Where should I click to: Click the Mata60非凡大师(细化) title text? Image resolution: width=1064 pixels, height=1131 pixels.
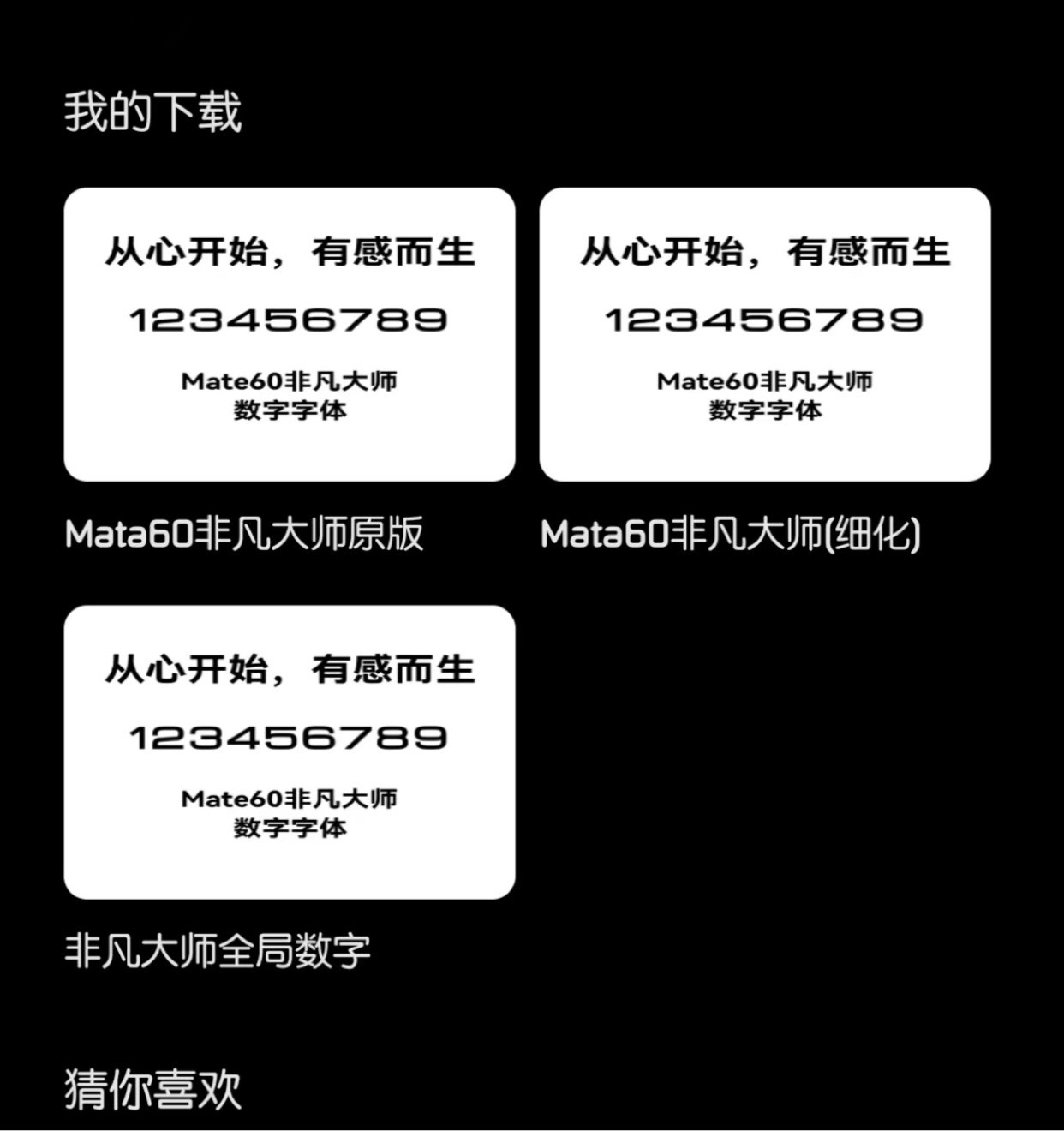coord(732,533)
